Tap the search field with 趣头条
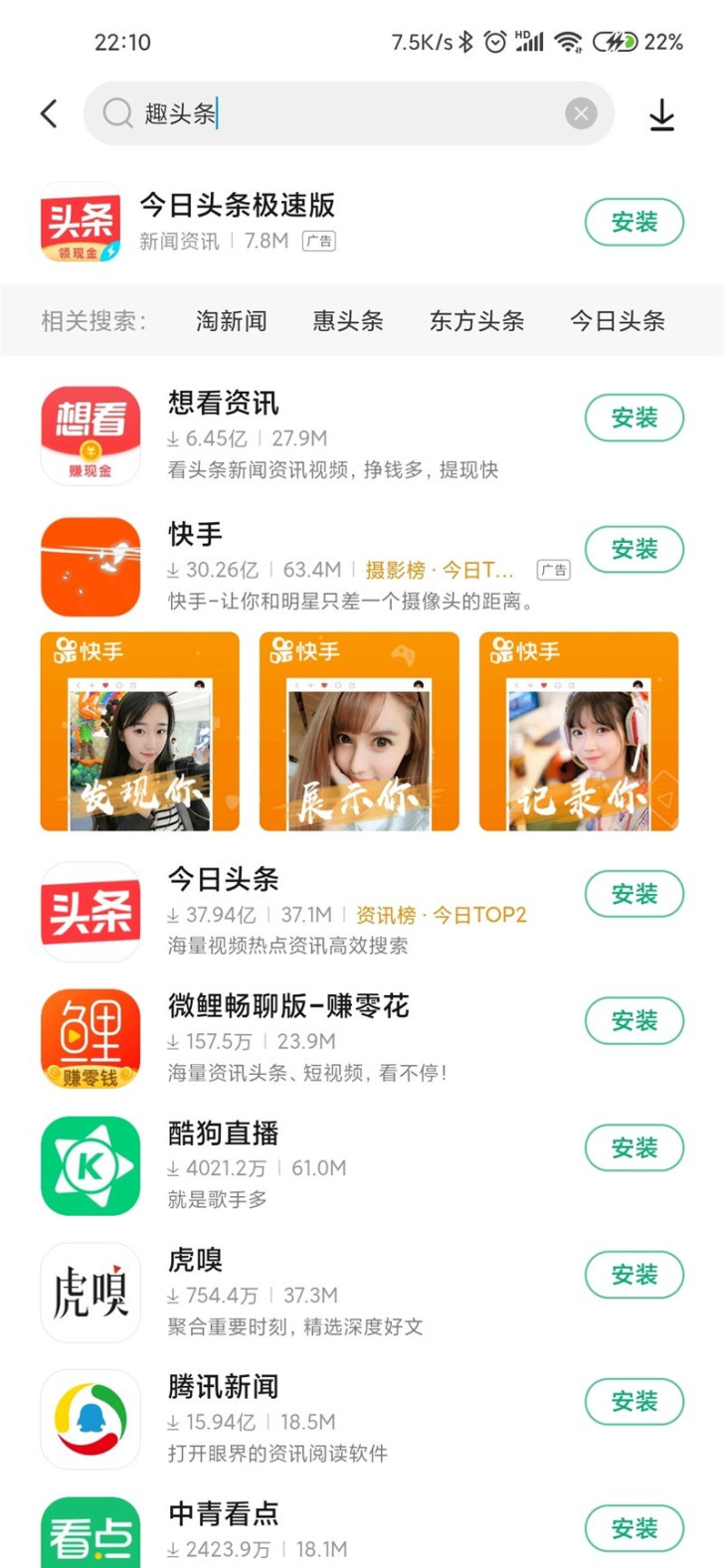 pyautogui.click(x=338, y=113)
